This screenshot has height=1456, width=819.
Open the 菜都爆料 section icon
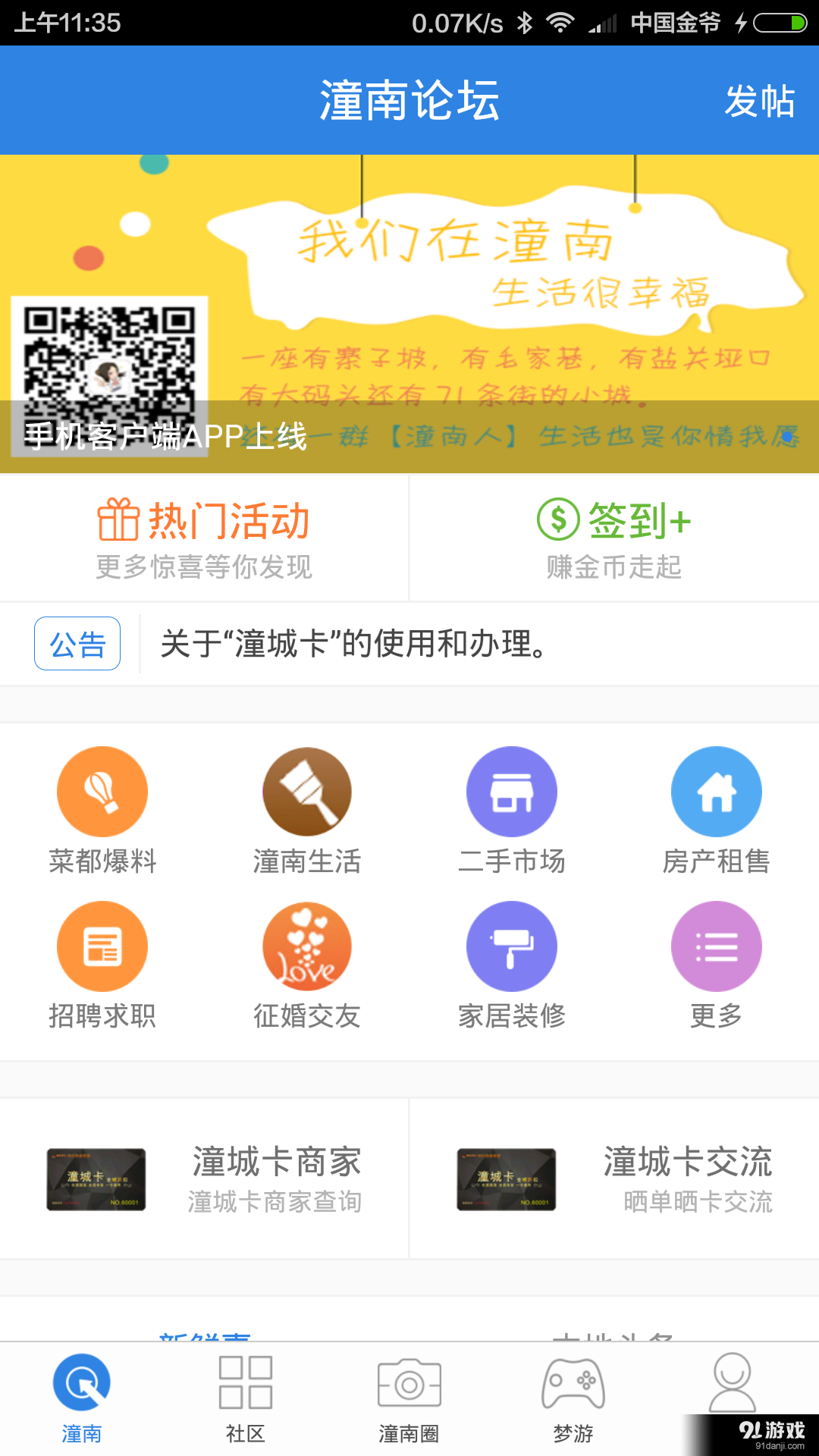tap(102, 791)
